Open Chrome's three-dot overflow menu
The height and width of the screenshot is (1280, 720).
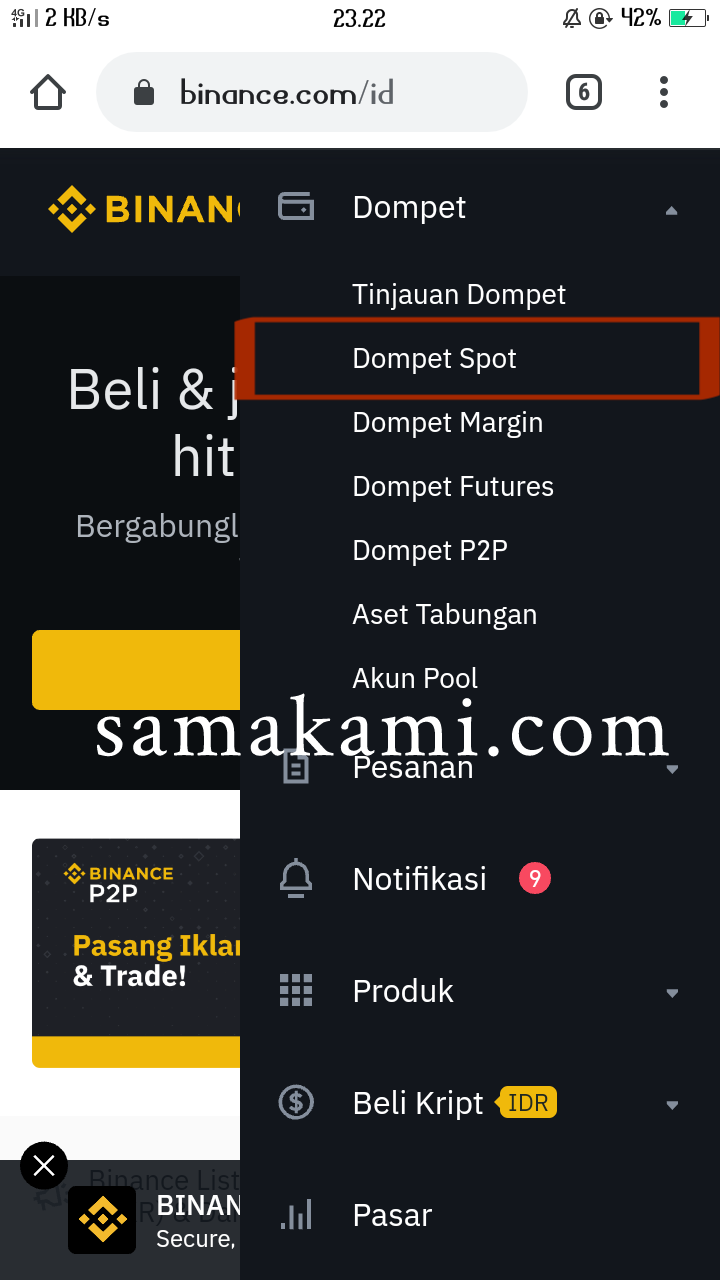664,92
